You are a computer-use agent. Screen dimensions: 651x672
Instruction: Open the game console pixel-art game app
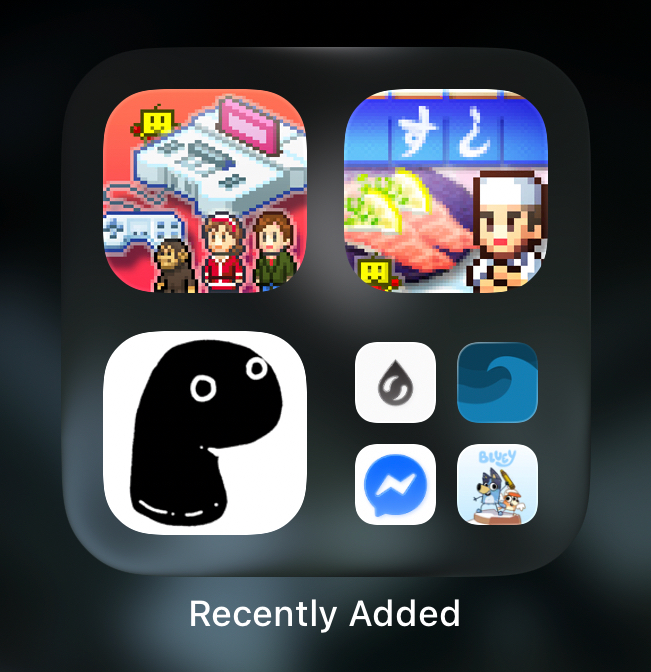(205, 191)
